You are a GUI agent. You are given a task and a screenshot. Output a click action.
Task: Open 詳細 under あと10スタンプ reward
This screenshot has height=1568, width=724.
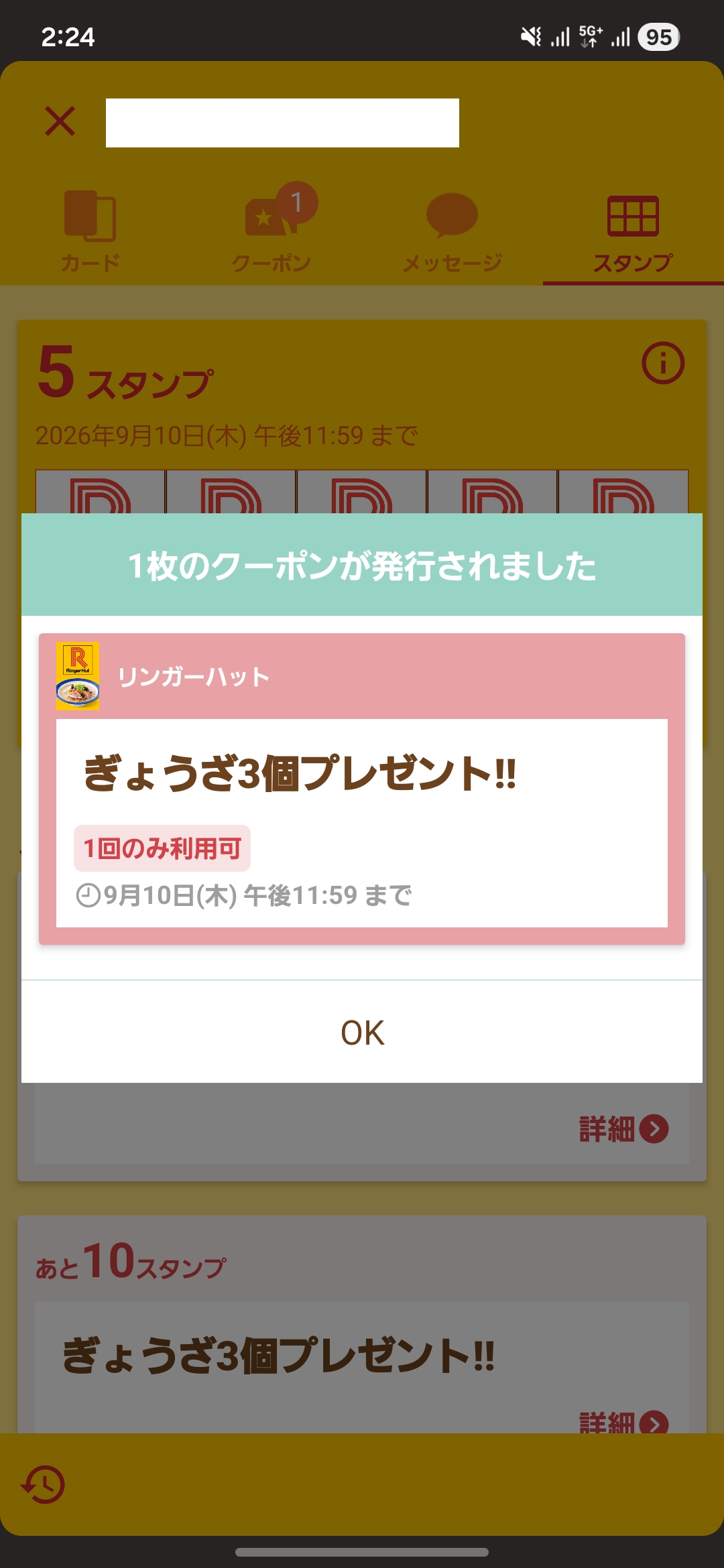click(623, 1422)
